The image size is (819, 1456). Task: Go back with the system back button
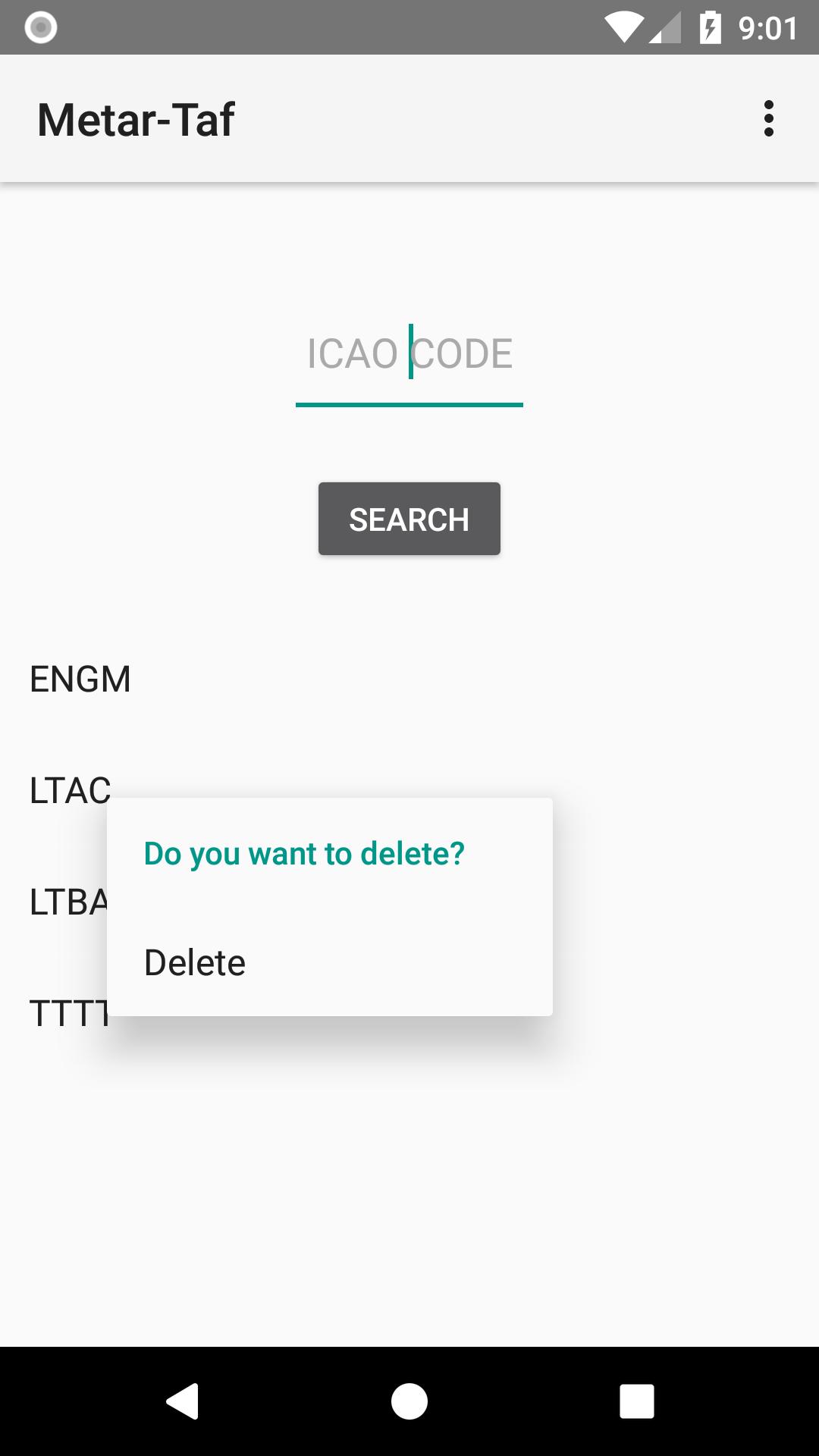pyautogui.click(x=182, y=1401)
